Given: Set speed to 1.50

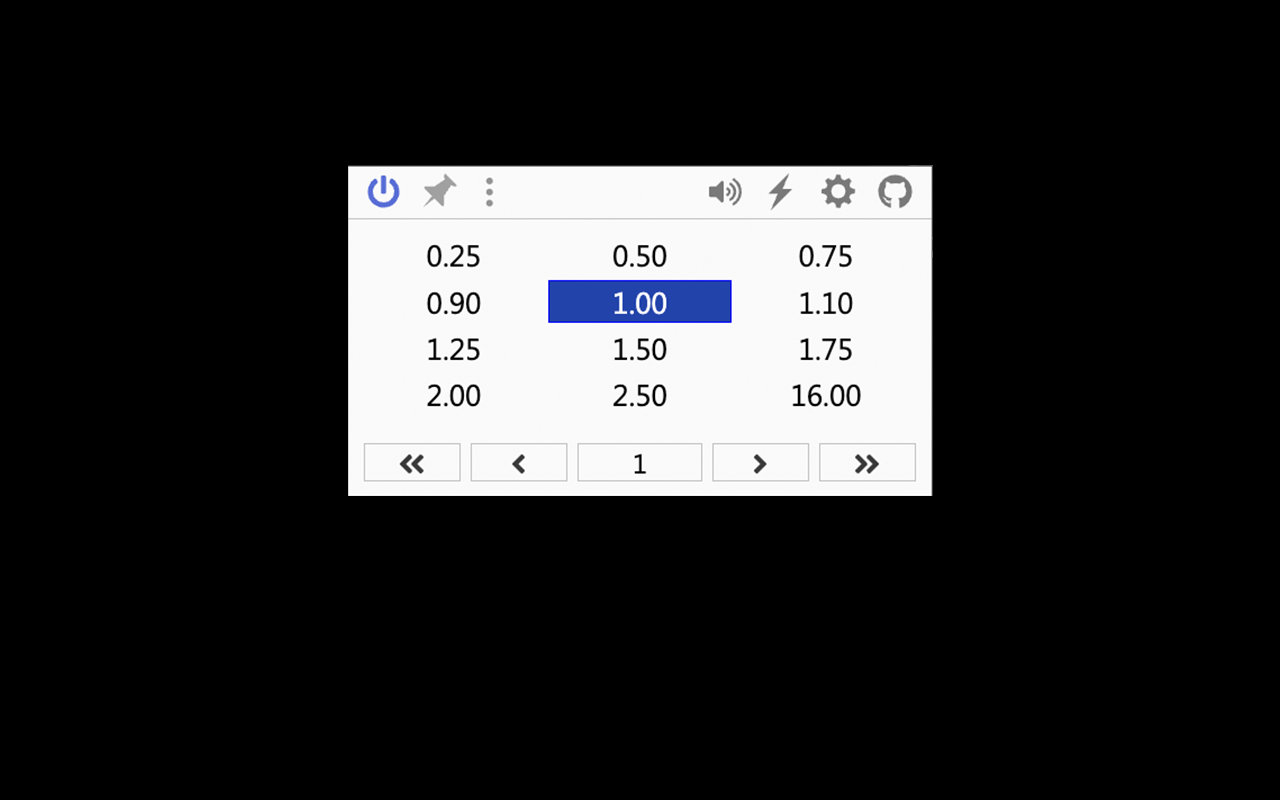Looking at the screenshot, I should coord(639,350).
